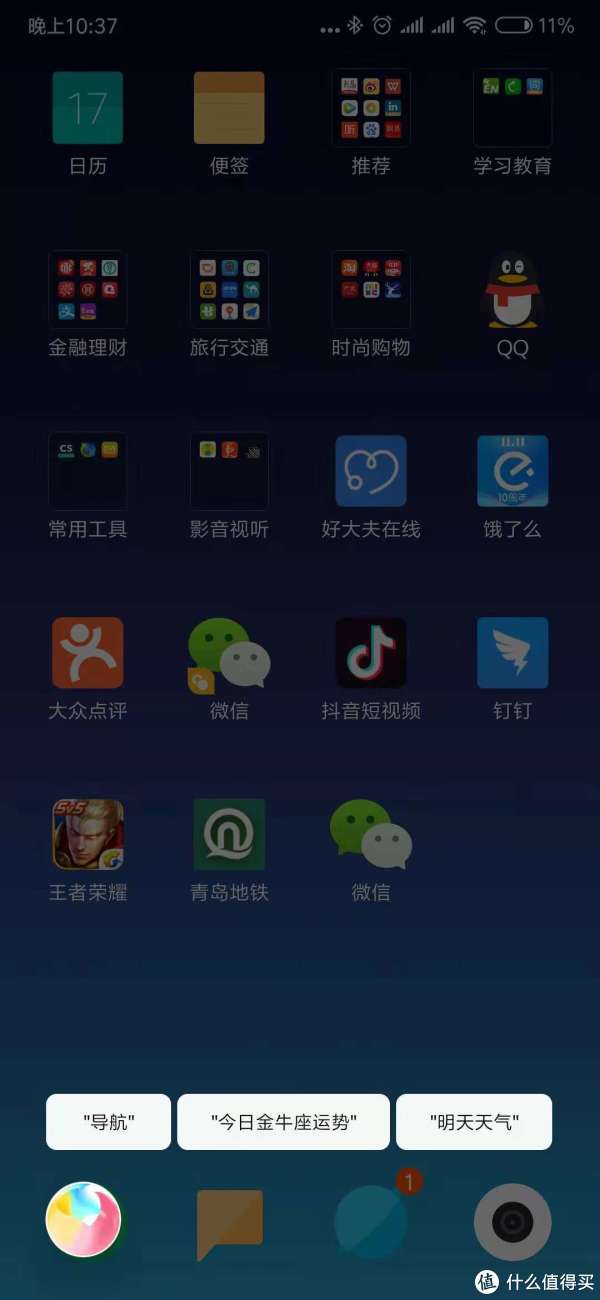Launch the 饿了么 app
This screenshot has height=1300, width=600.
click(x=512, y=471)
